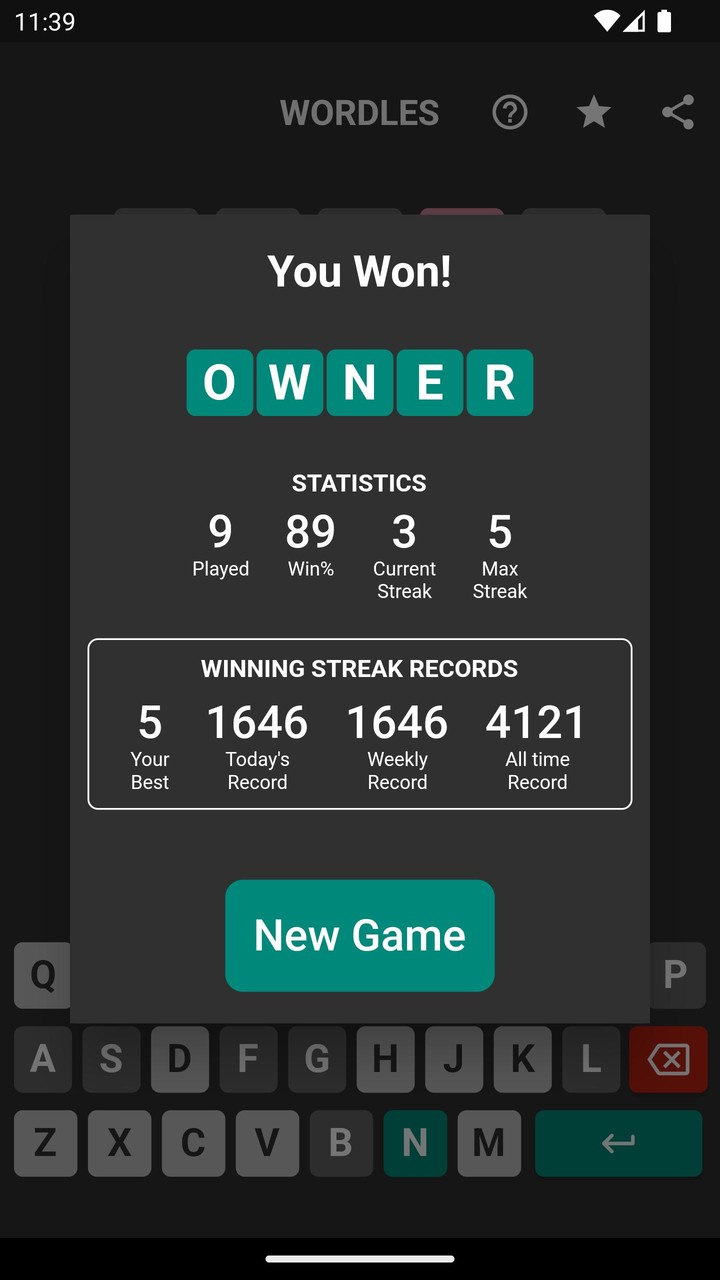Select the K key
The image size is (720, 1280).
point(522,1059)
